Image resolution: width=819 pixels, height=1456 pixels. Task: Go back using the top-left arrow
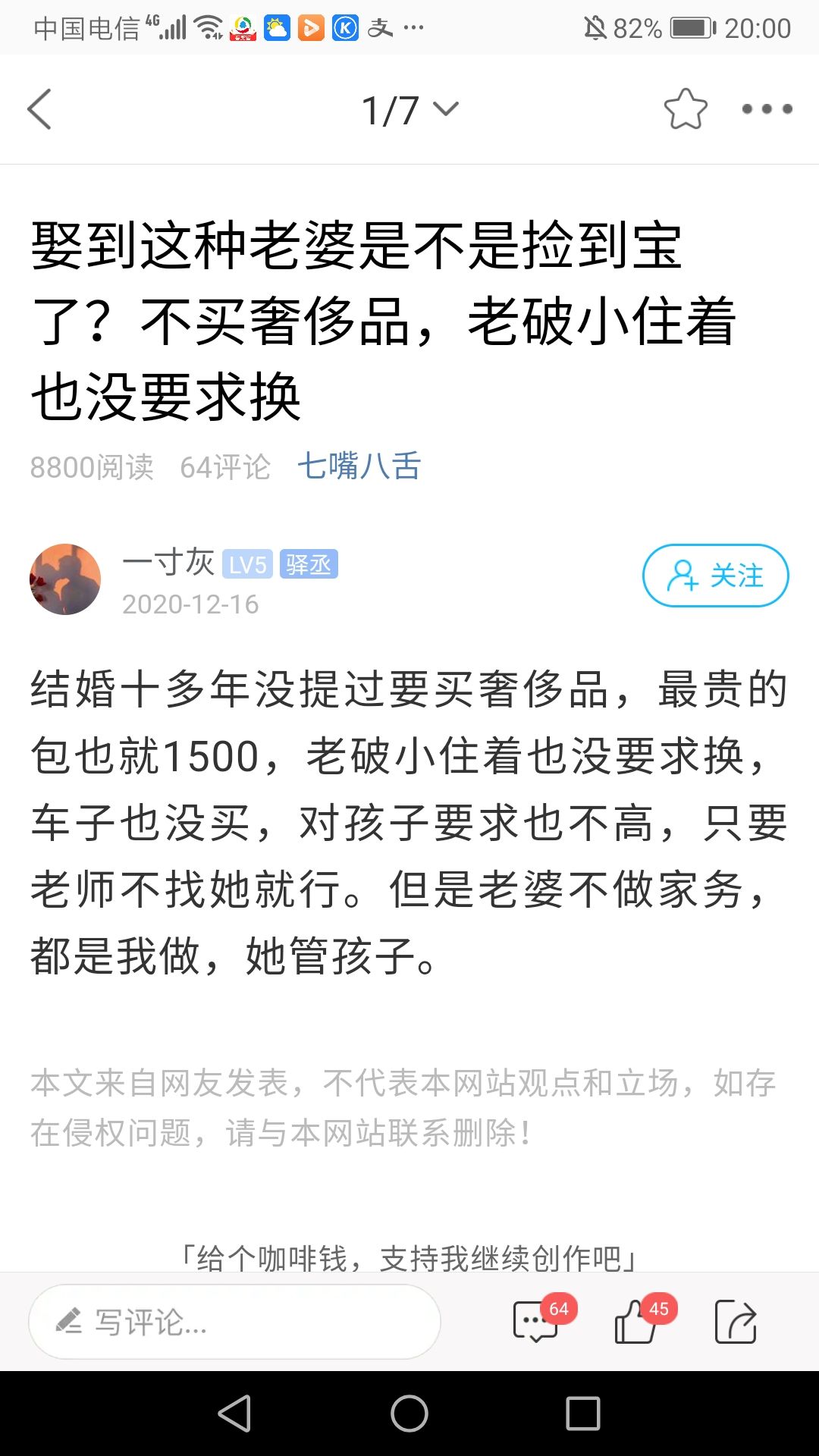[39, 109]
